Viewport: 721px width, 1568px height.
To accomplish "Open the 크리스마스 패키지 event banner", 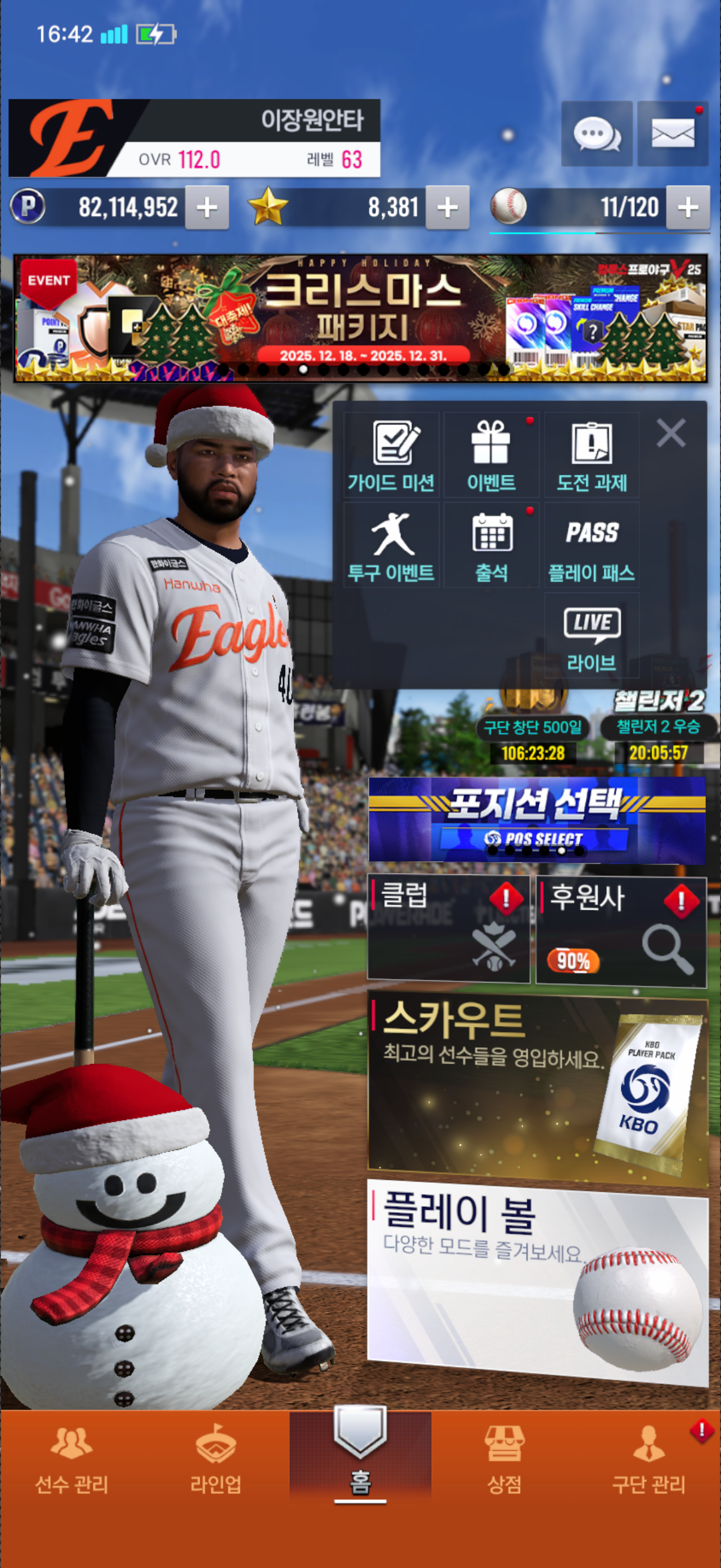I will tap(360, 318).
